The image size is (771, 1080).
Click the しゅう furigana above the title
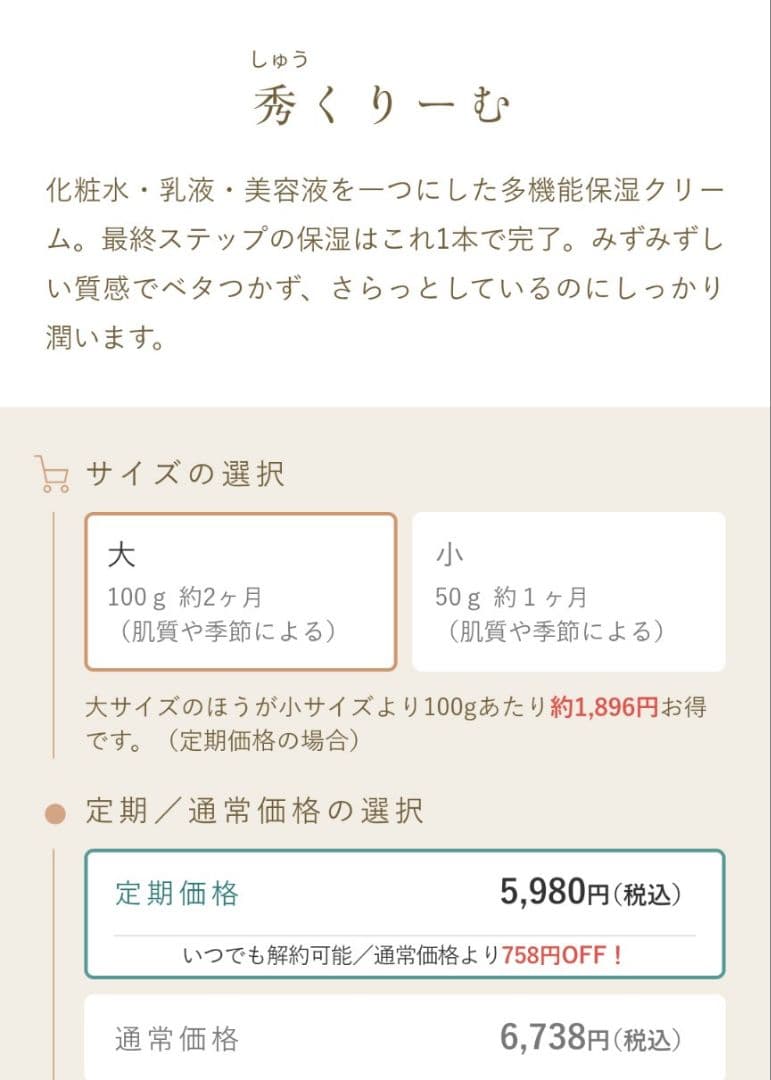click(x=276, y=58)
